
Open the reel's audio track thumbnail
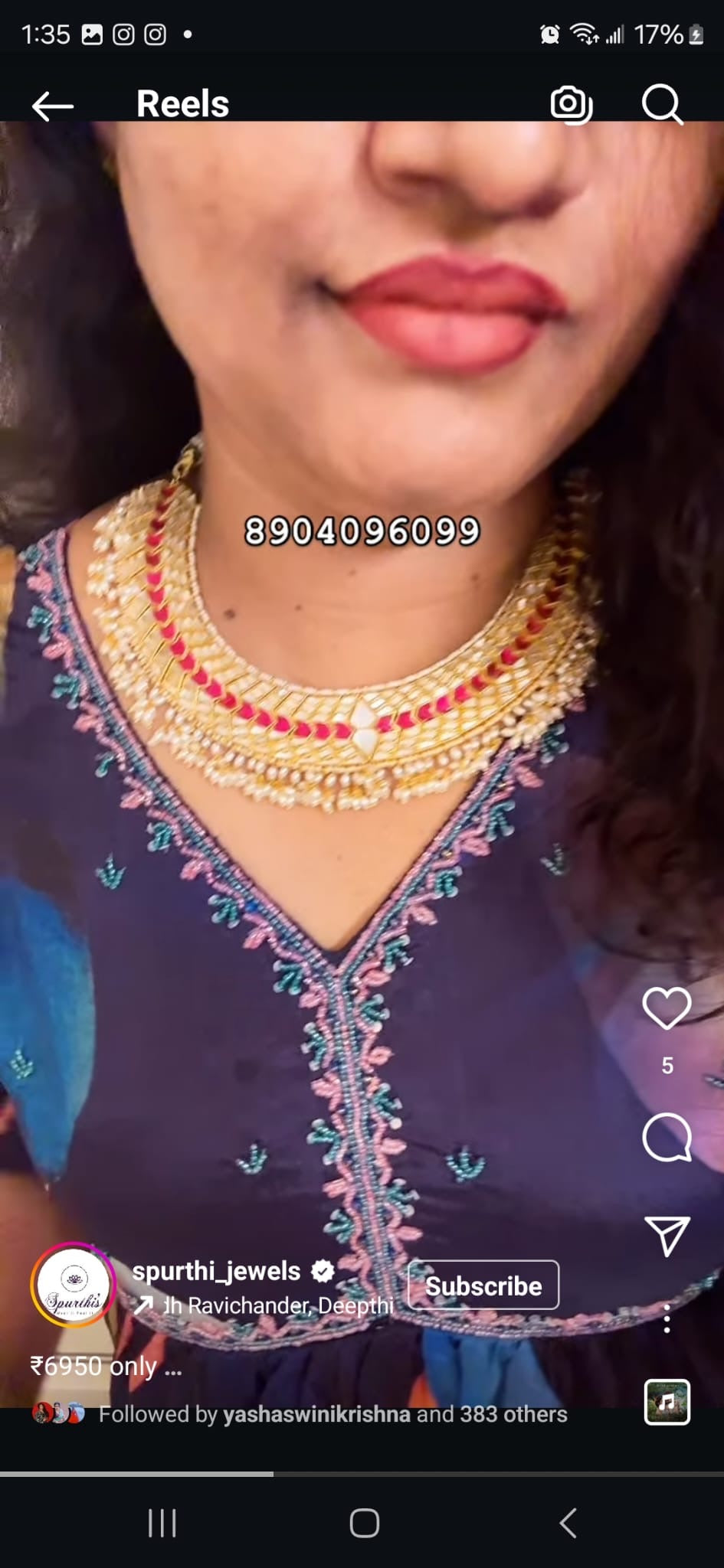(x=667, y=1402)
